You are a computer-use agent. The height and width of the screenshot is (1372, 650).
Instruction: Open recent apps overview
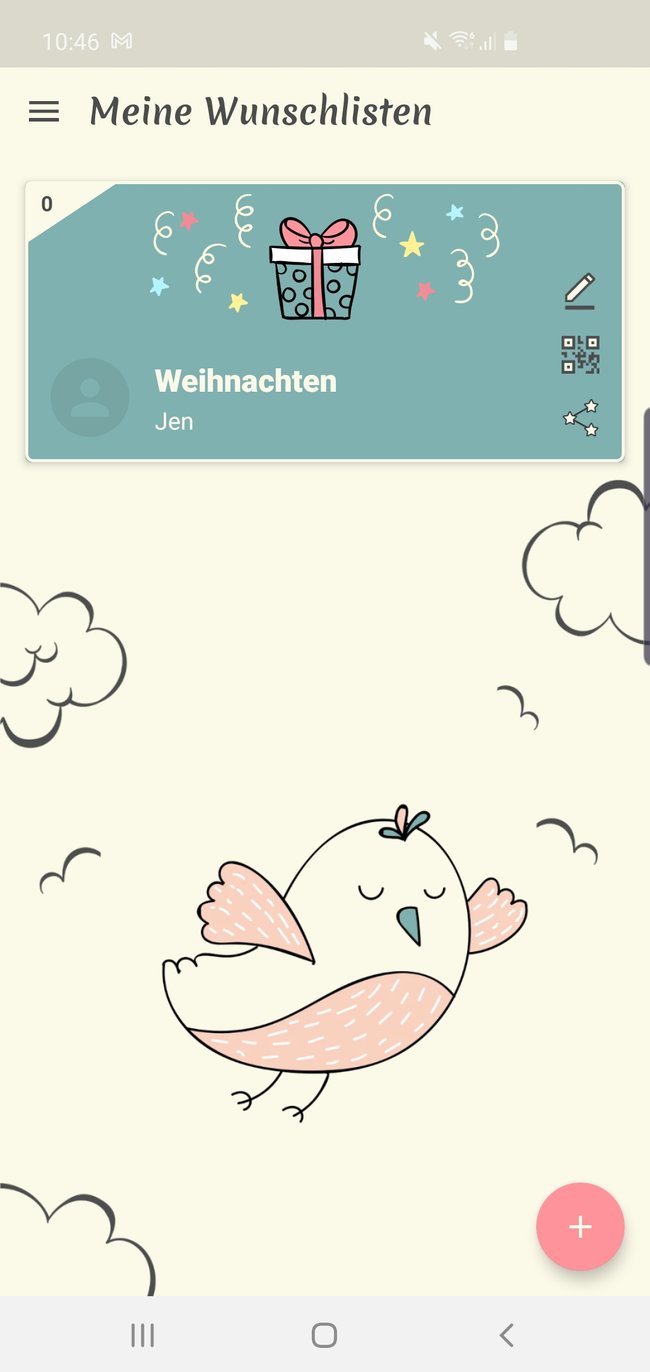[x=143, y=1334]
